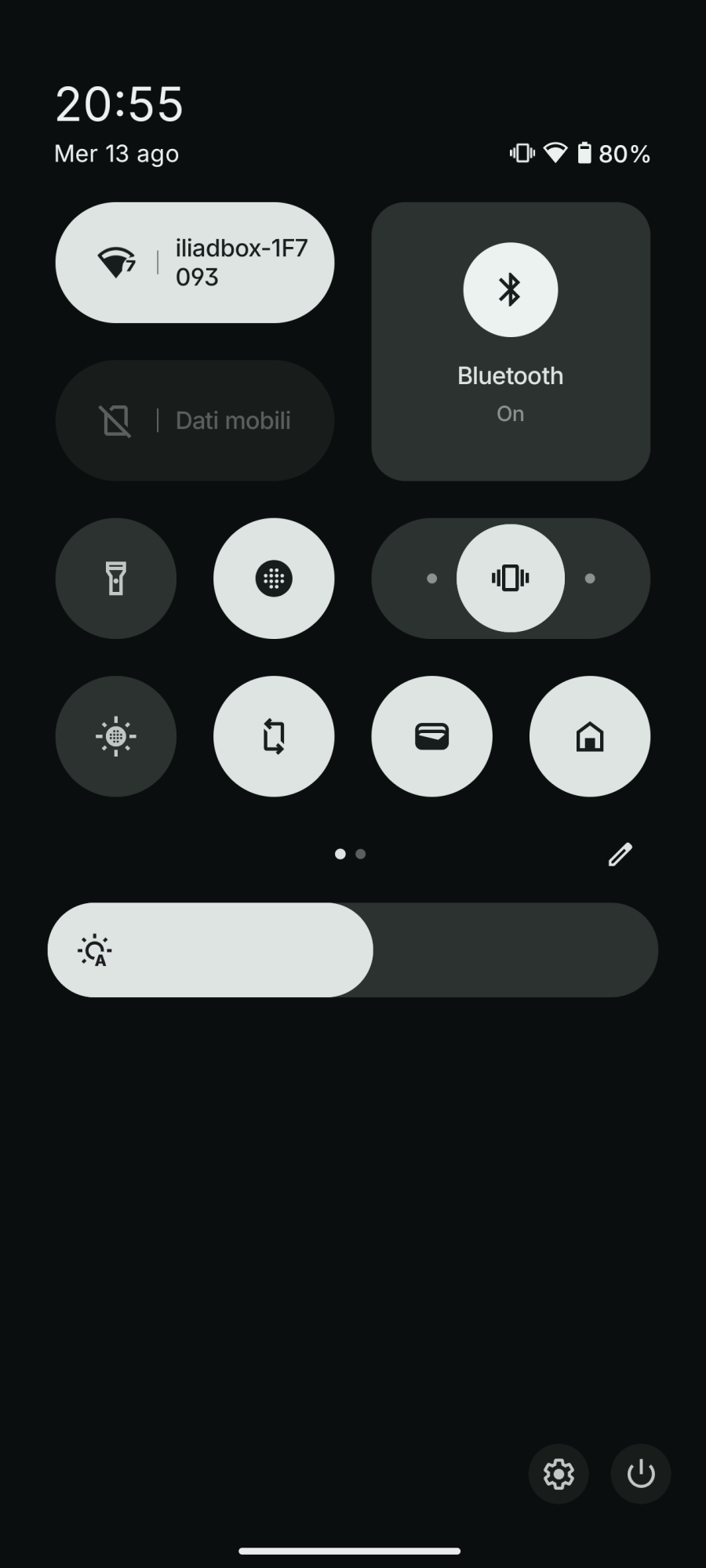Toggle the extra dim brightness tile
Screen dimensions: 706x1568
pyautogui.click(x=116, y=736)
